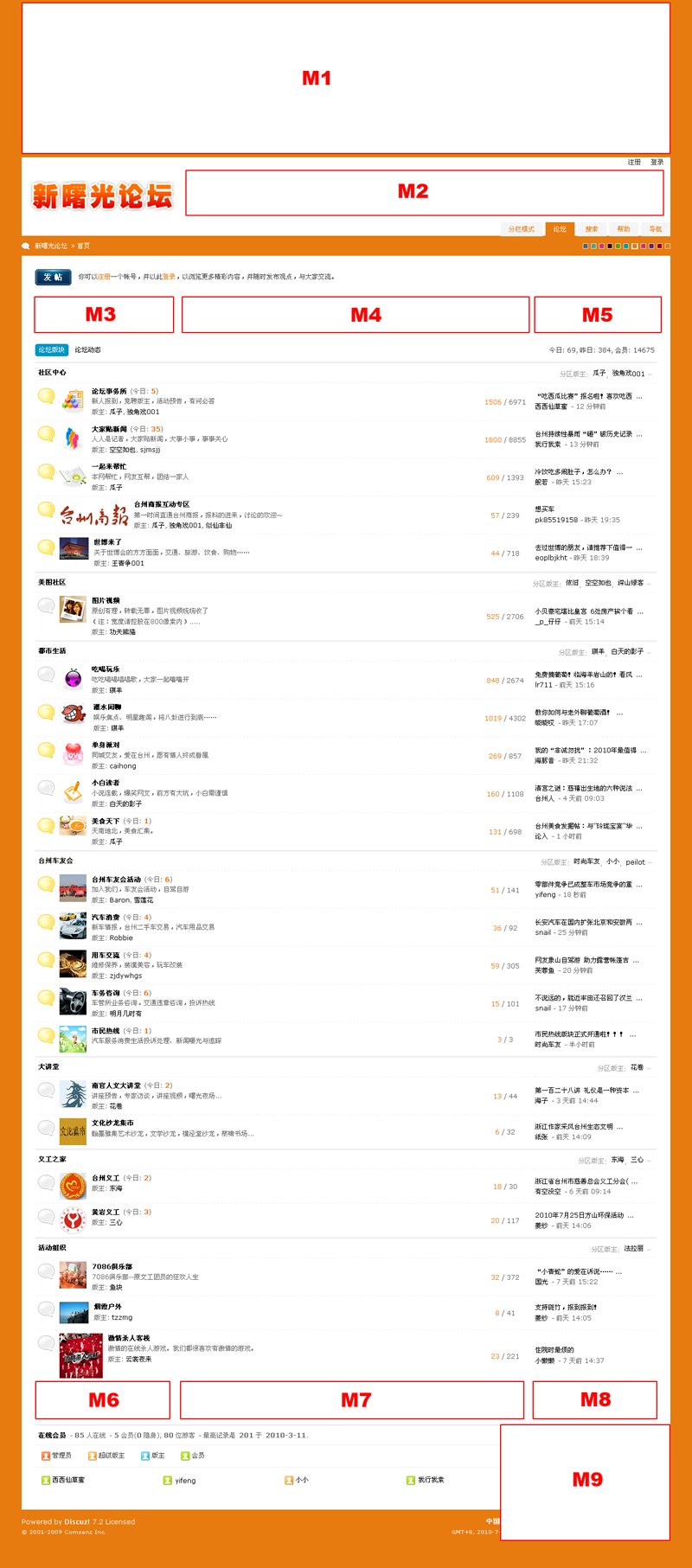Open the 帮助 tab
This screenshot has width=692, height=1568.
pos(624,229)
